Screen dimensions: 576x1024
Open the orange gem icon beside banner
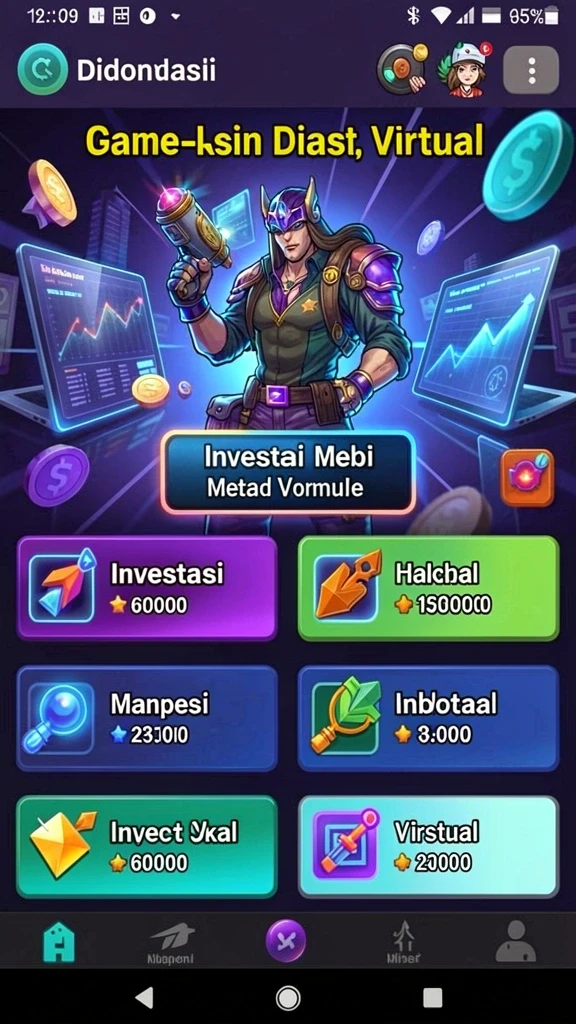[528, 477]
